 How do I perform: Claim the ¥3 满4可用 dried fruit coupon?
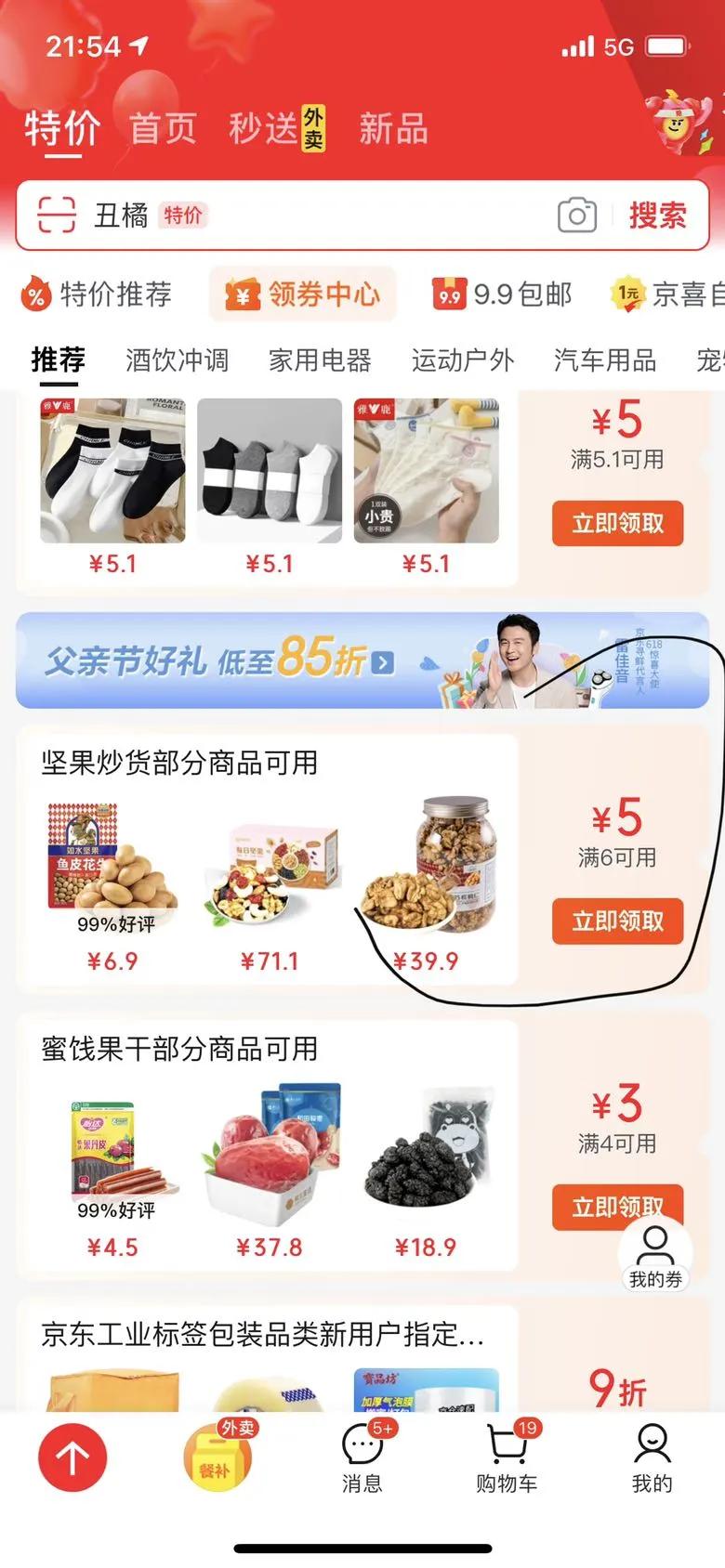[x=618, y=1207]
